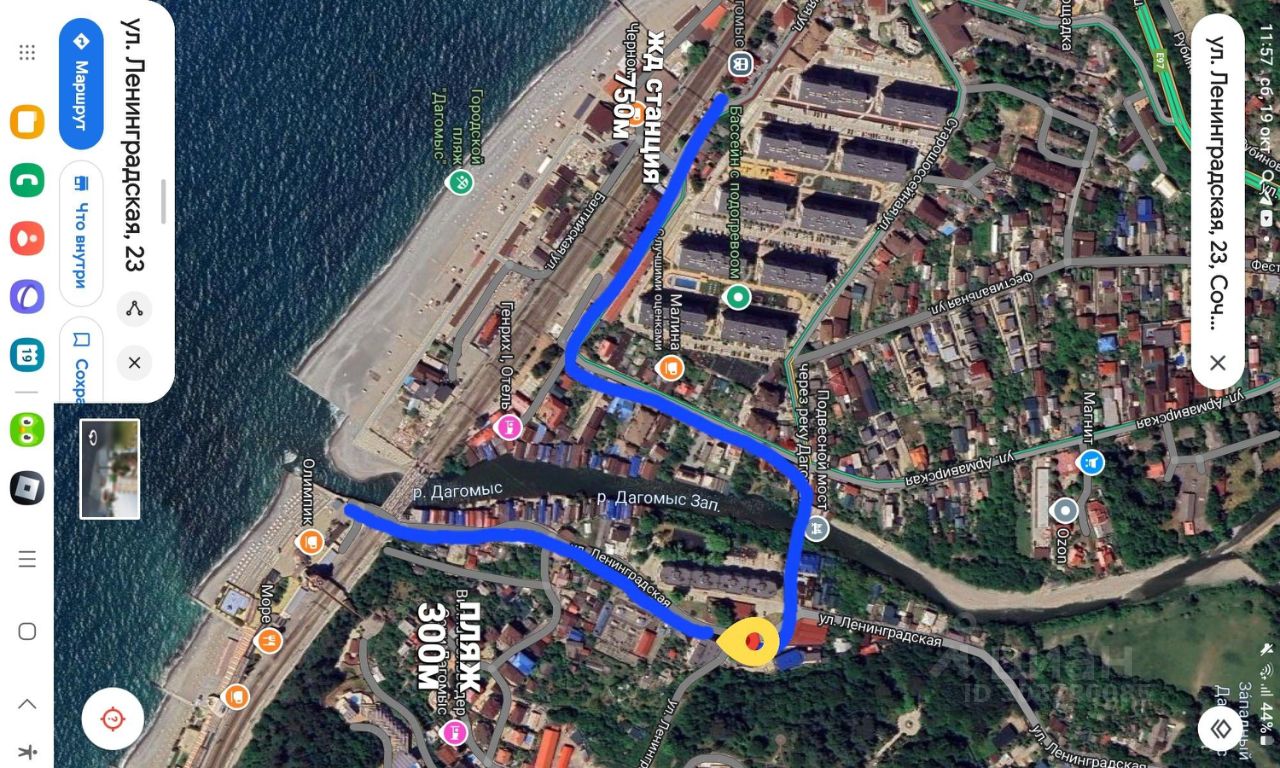Center the map on my location
The width and height of the screenshot is (1280, 768).
[112, 719]
